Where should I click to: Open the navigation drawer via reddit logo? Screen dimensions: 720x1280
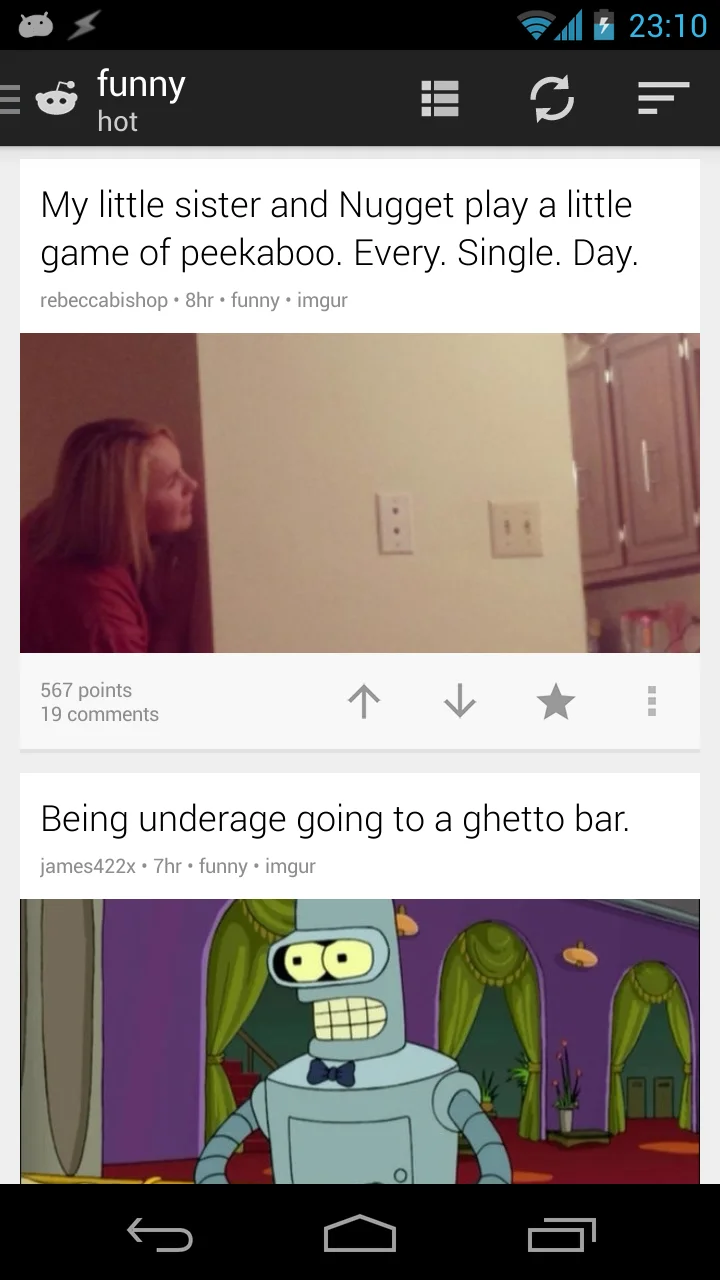42,99
